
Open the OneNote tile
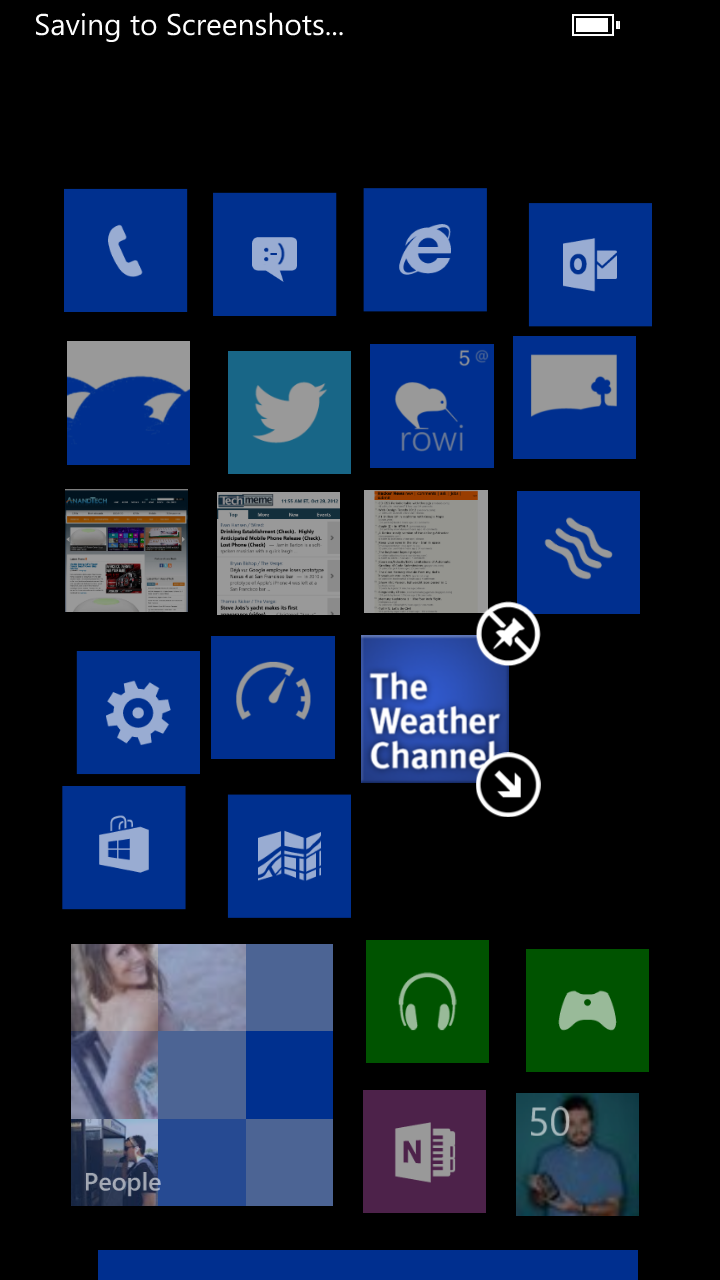(x=424, y=1151)
